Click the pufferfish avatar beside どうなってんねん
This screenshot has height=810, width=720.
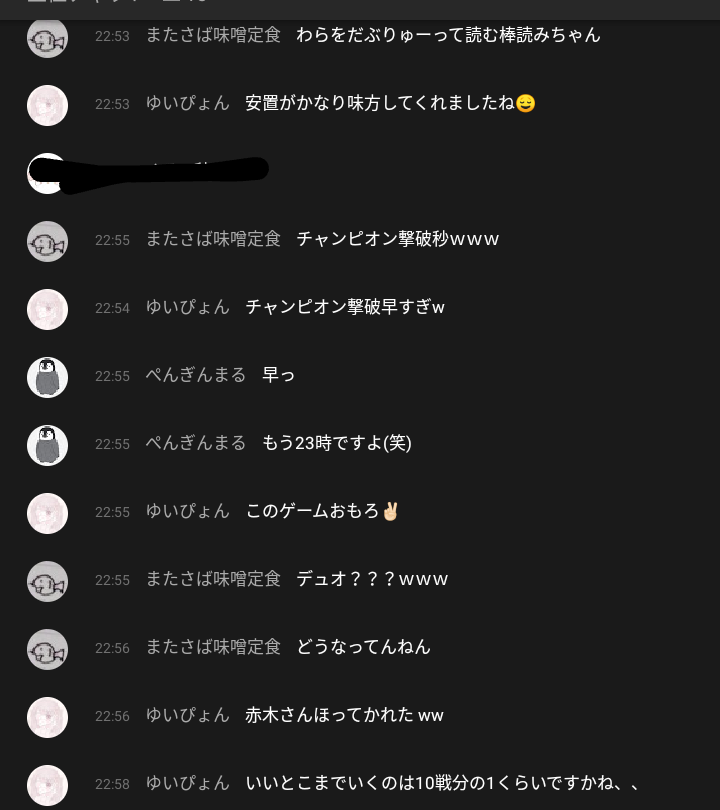47,650
